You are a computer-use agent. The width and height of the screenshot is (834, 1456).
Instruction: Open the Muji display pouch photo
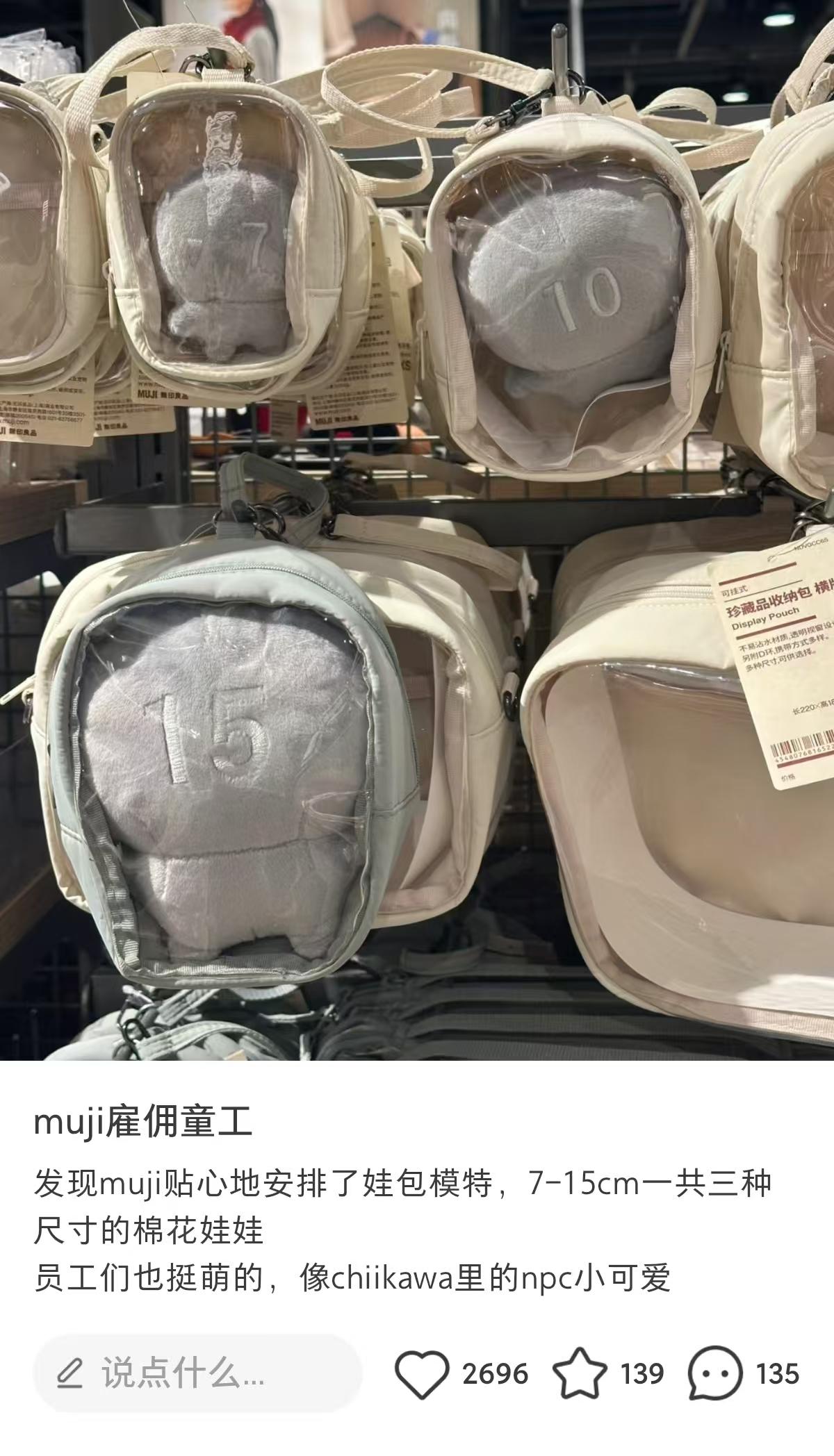tap(417, 528)
